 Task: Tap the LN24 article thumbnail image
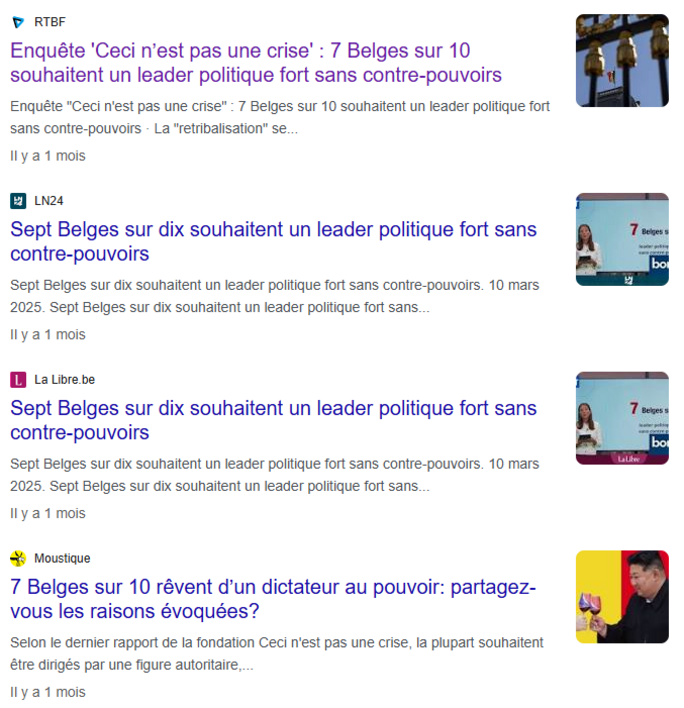[622, 239]
